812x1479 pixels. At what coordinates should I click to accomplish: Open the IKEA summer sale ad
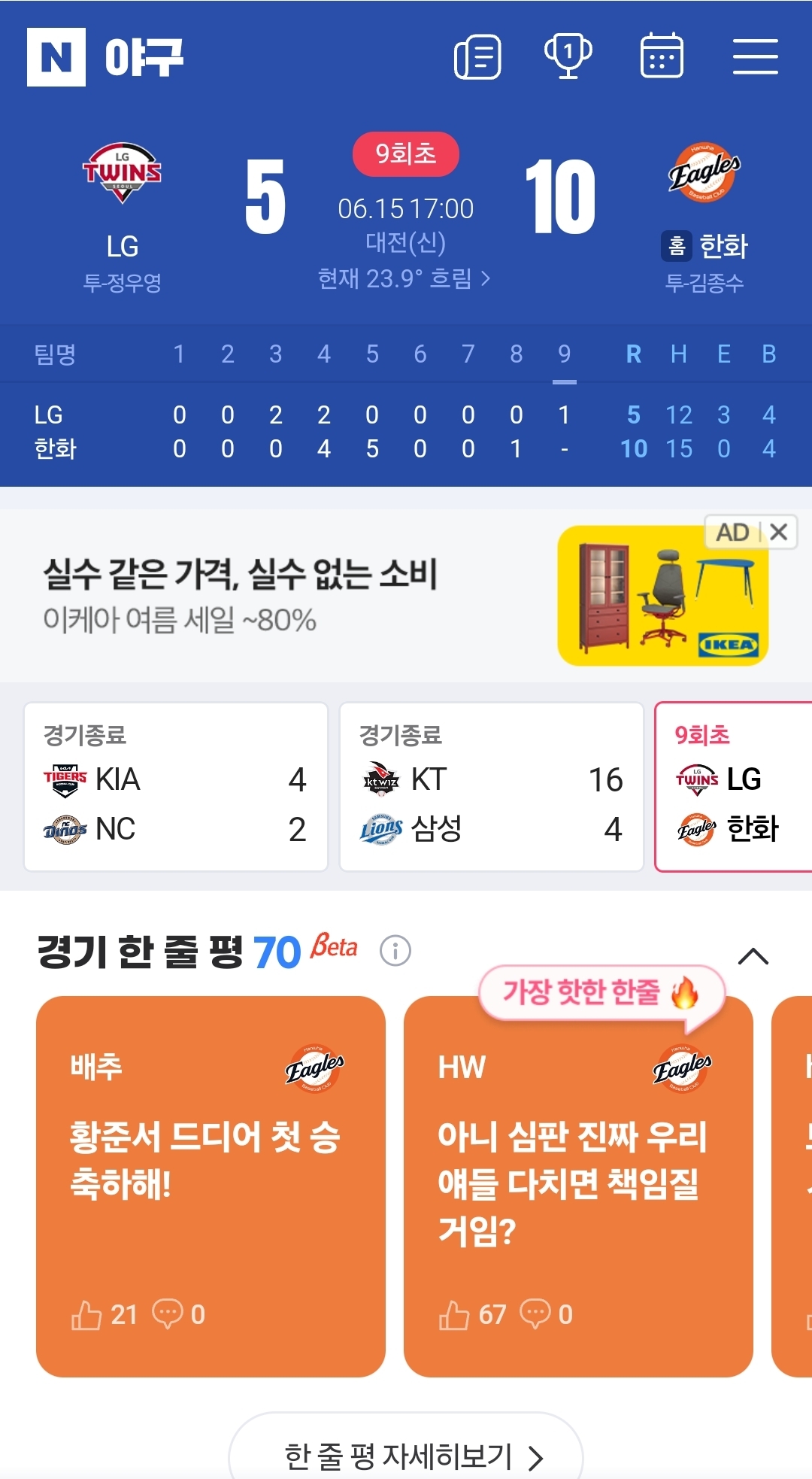click(x=406, y=596)
